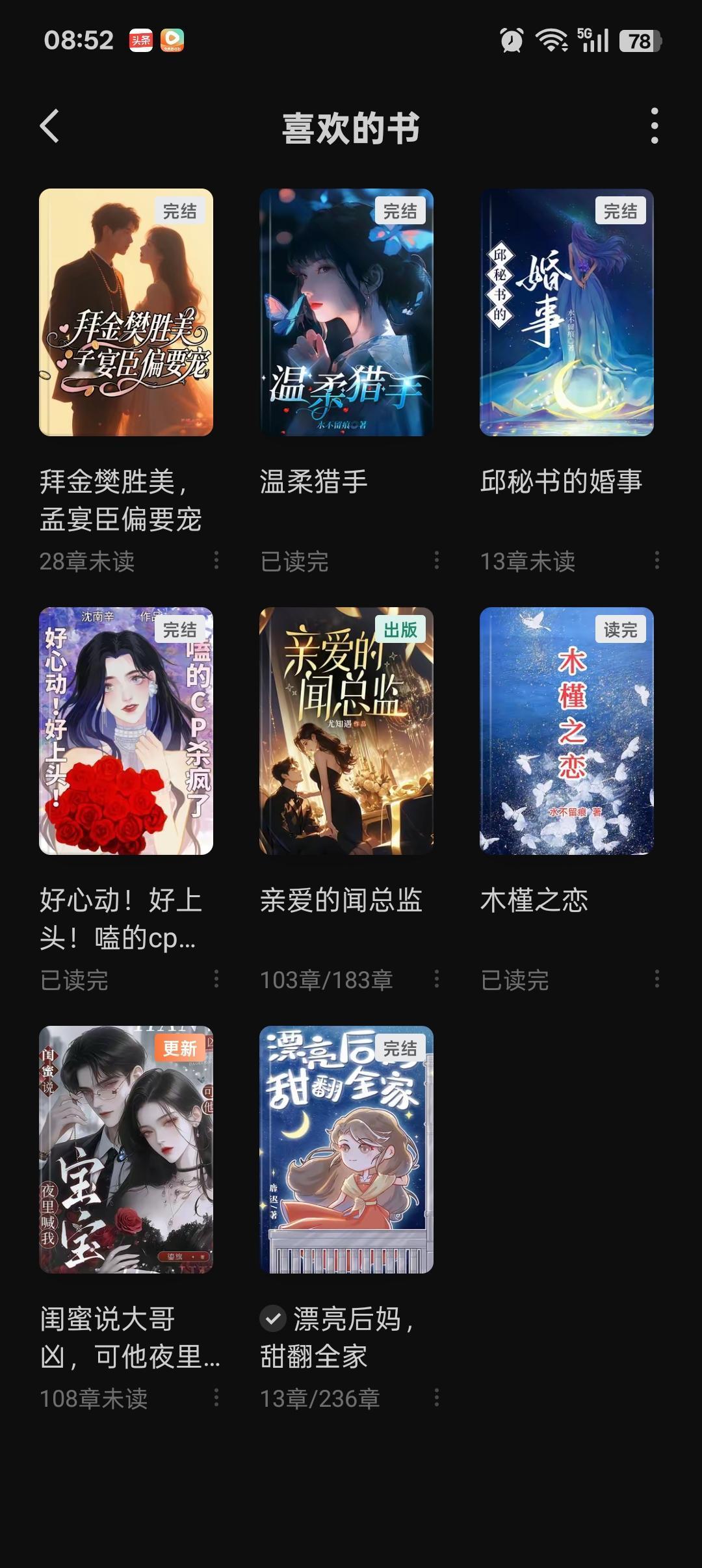This screenshot has width=702, height=1568.
Task: Open the 头条 icon in status bar
Action: point(142,40)
